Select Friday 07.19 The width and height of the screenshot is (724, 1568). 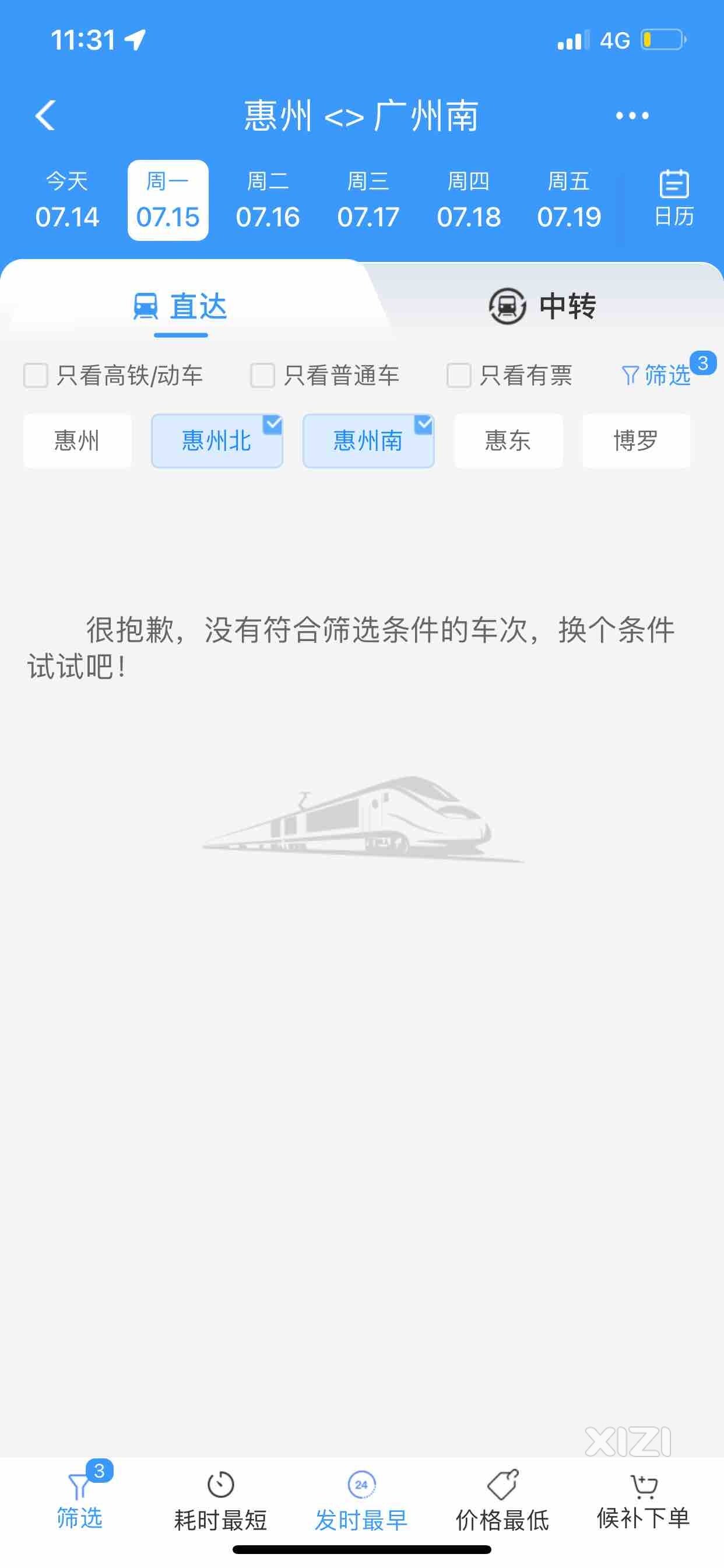tap(569, 200)
